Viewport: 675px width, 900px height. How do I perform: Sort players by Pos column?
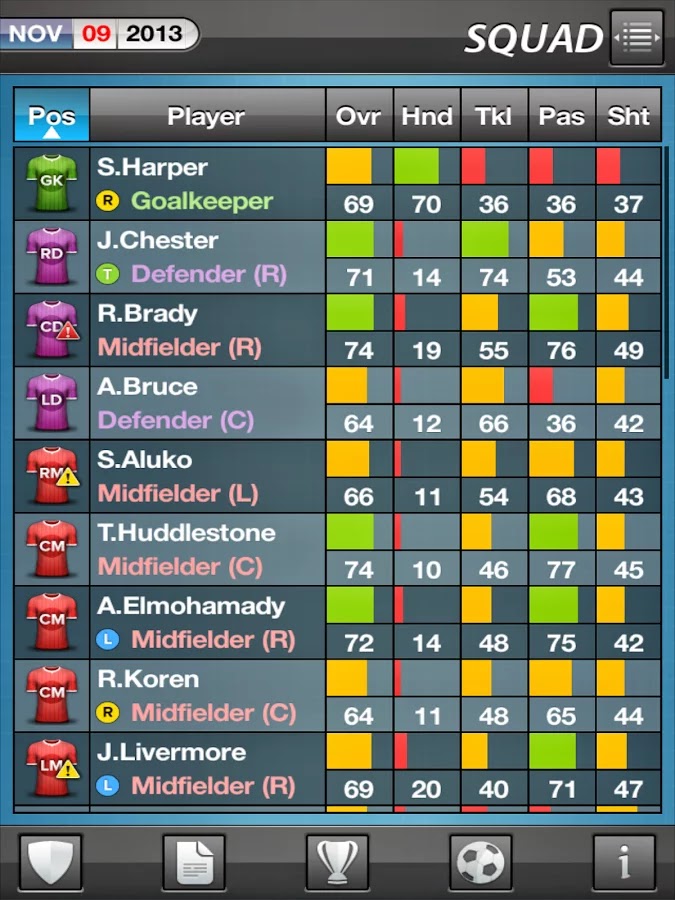point(51,116)
